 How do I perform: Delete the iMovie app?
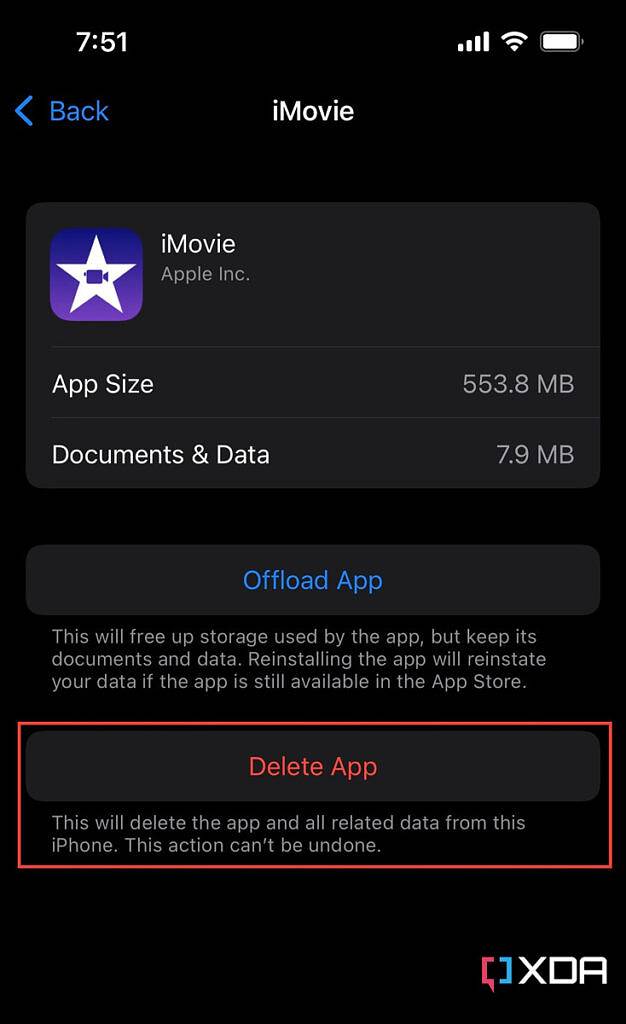(x=312, y=767)
